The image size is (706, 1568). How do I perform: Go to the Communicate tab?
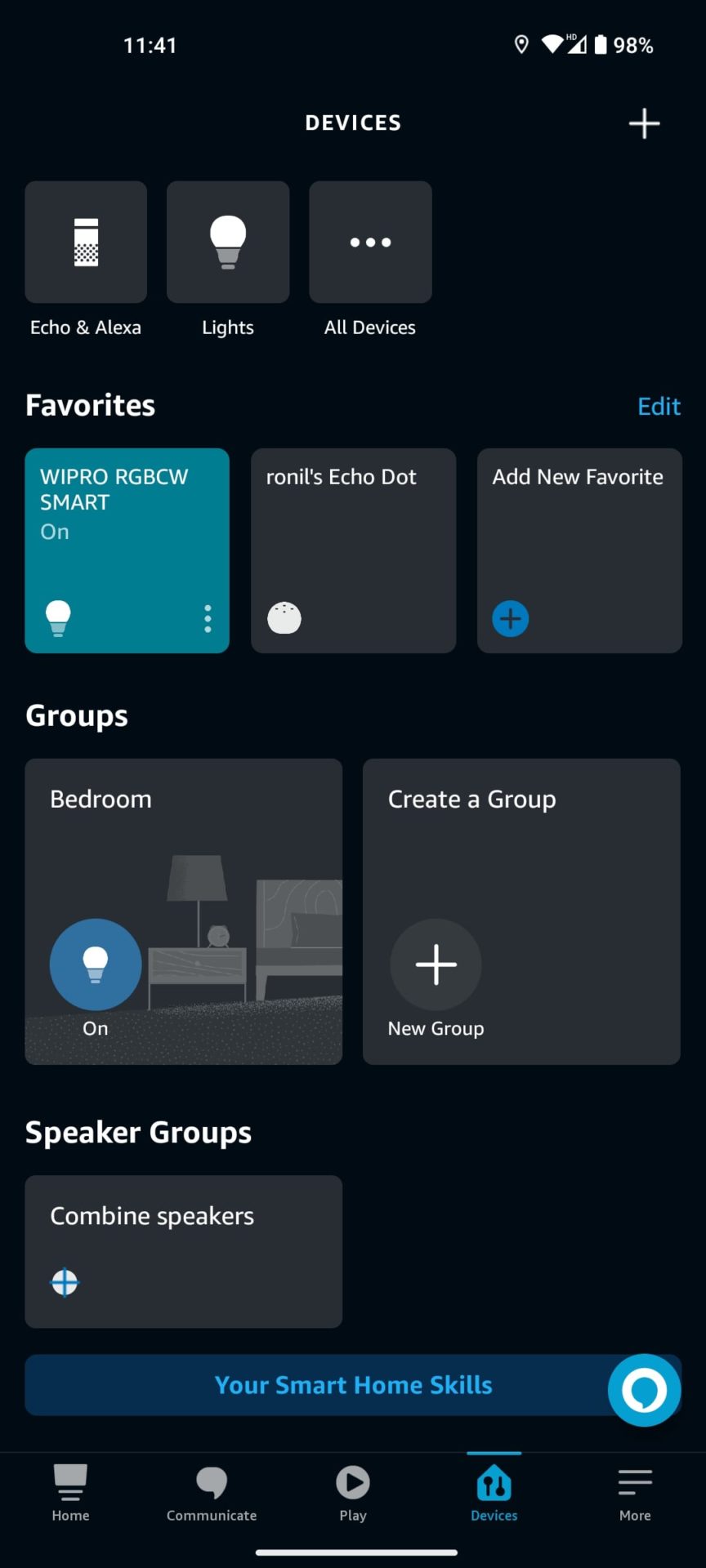pos(212,1493)
